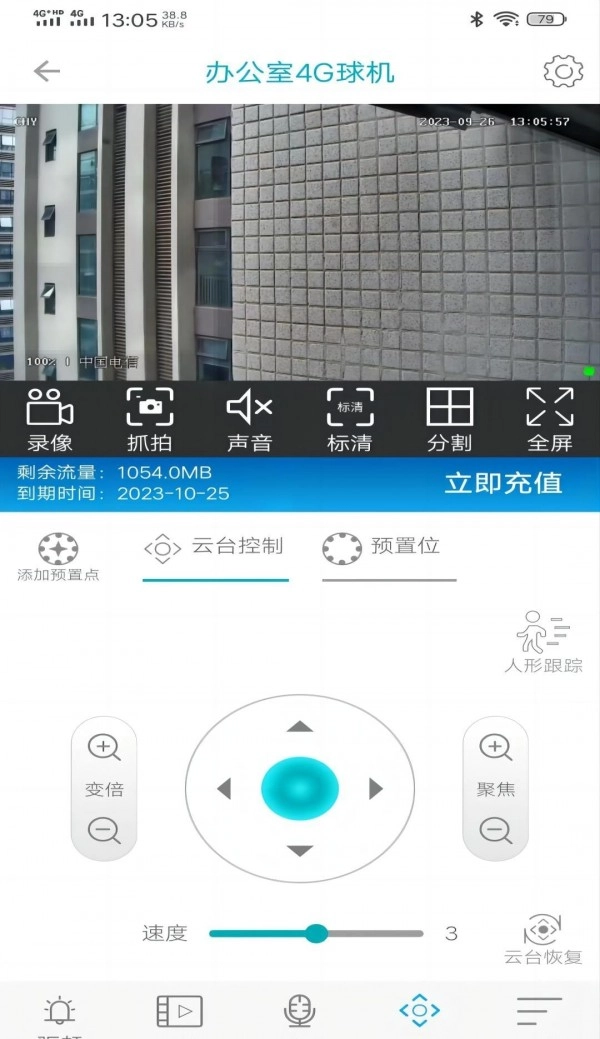Add a preset point with 添加预置点
The height and width of the screenshot is (1039, 600).
58,557
